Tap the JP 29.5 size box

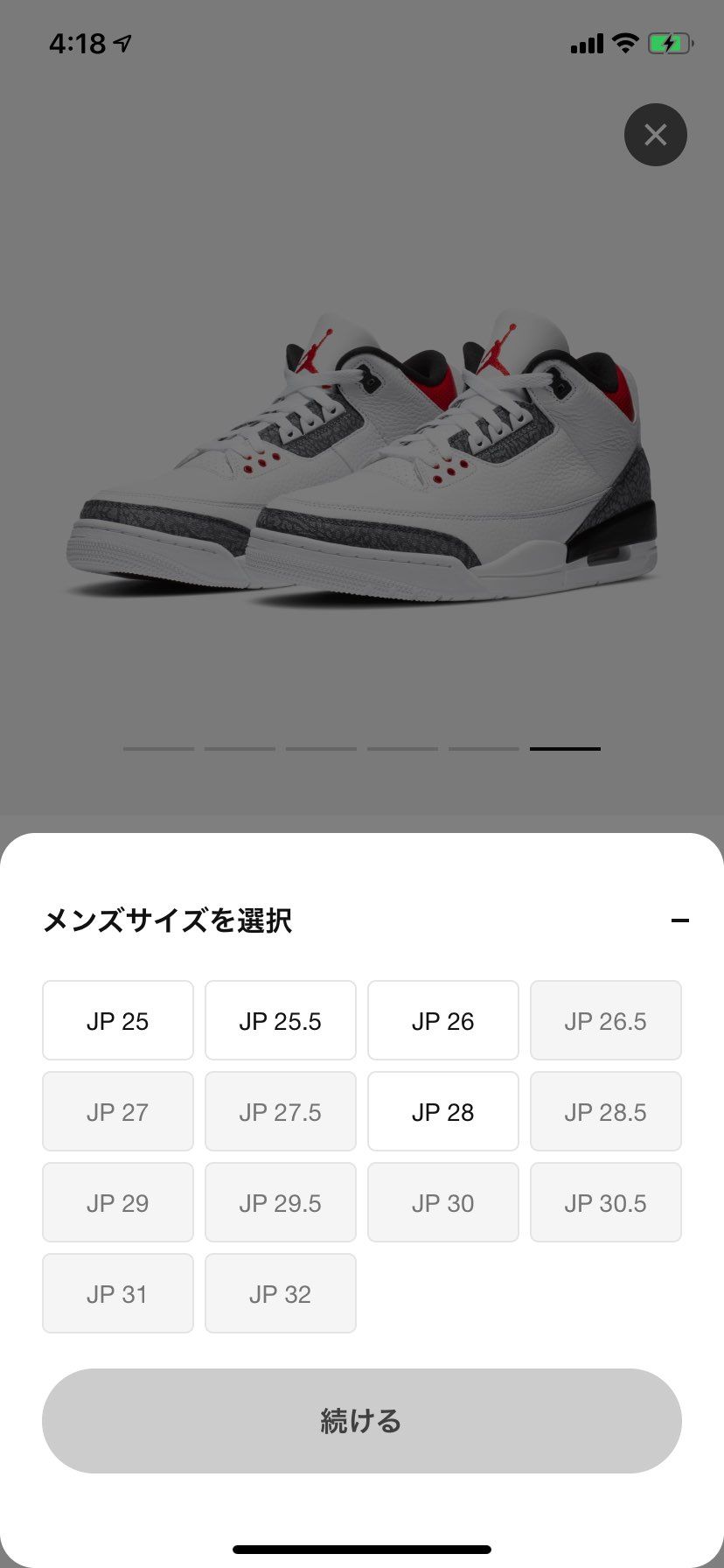tap(281, 1202)
